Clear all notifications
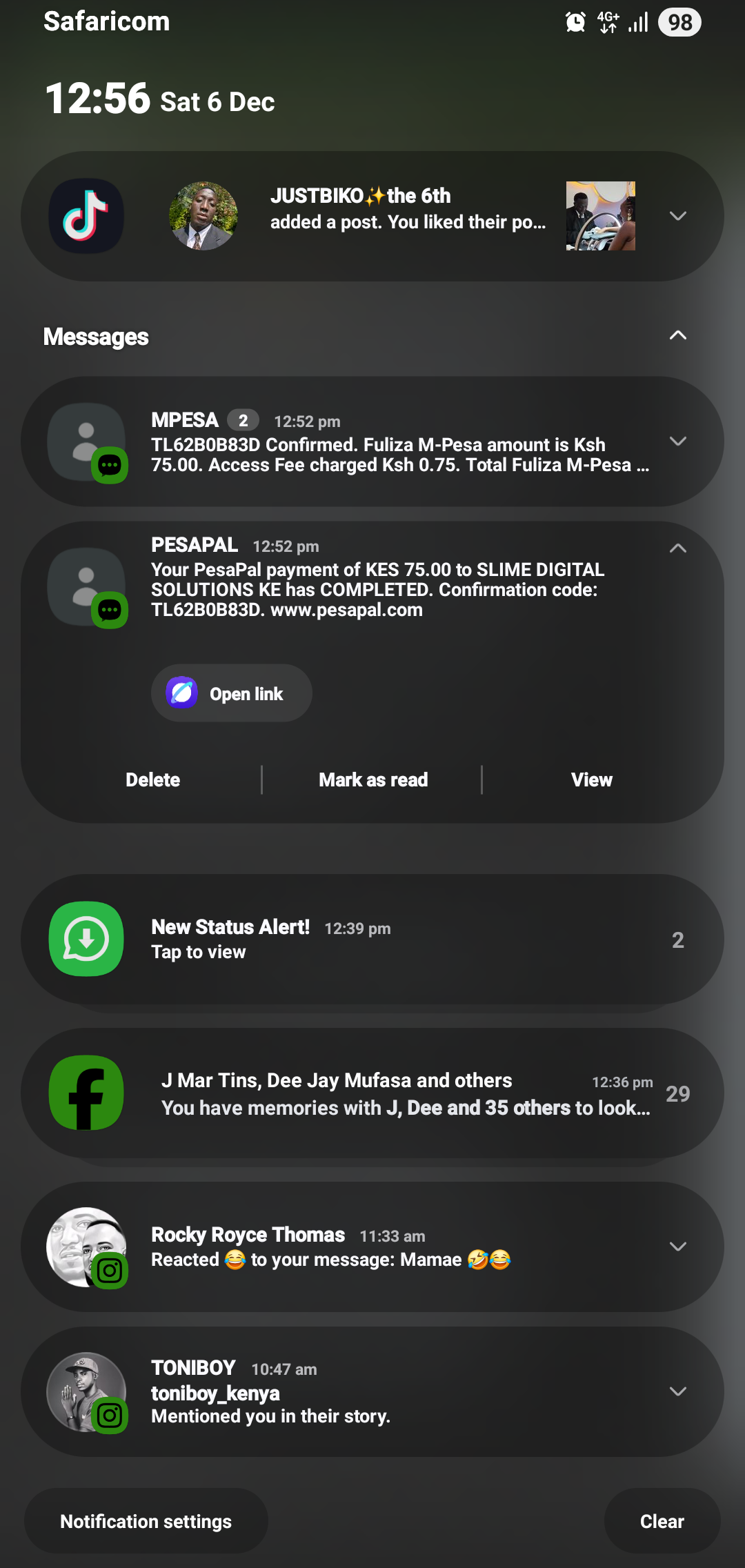The width and height of the screenshot is (745, 1568). click(662, 1521)
